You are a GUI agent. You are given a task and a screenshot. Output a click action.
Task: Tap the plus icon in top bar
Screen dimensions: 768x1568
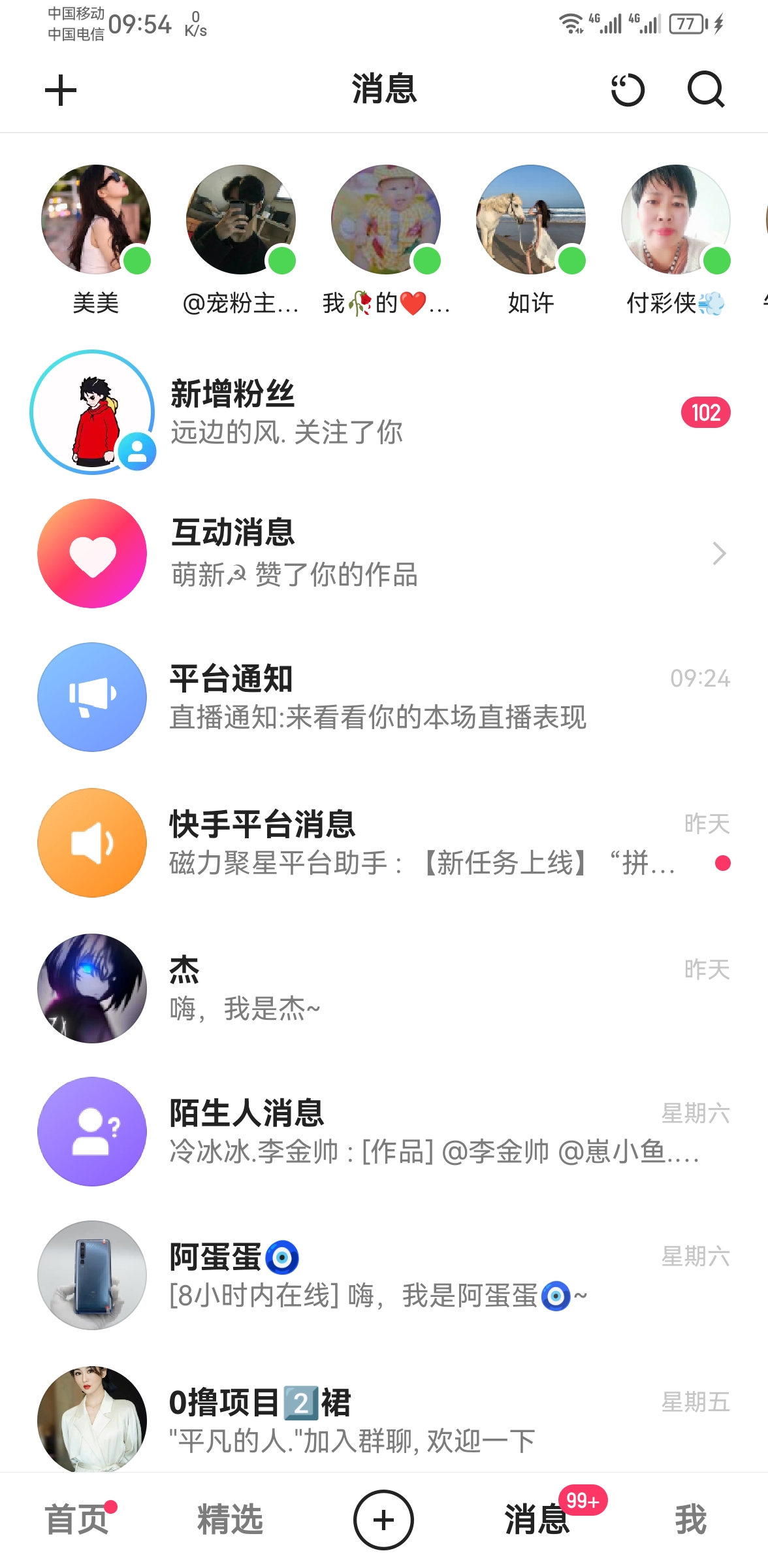[x=61, y=90]
